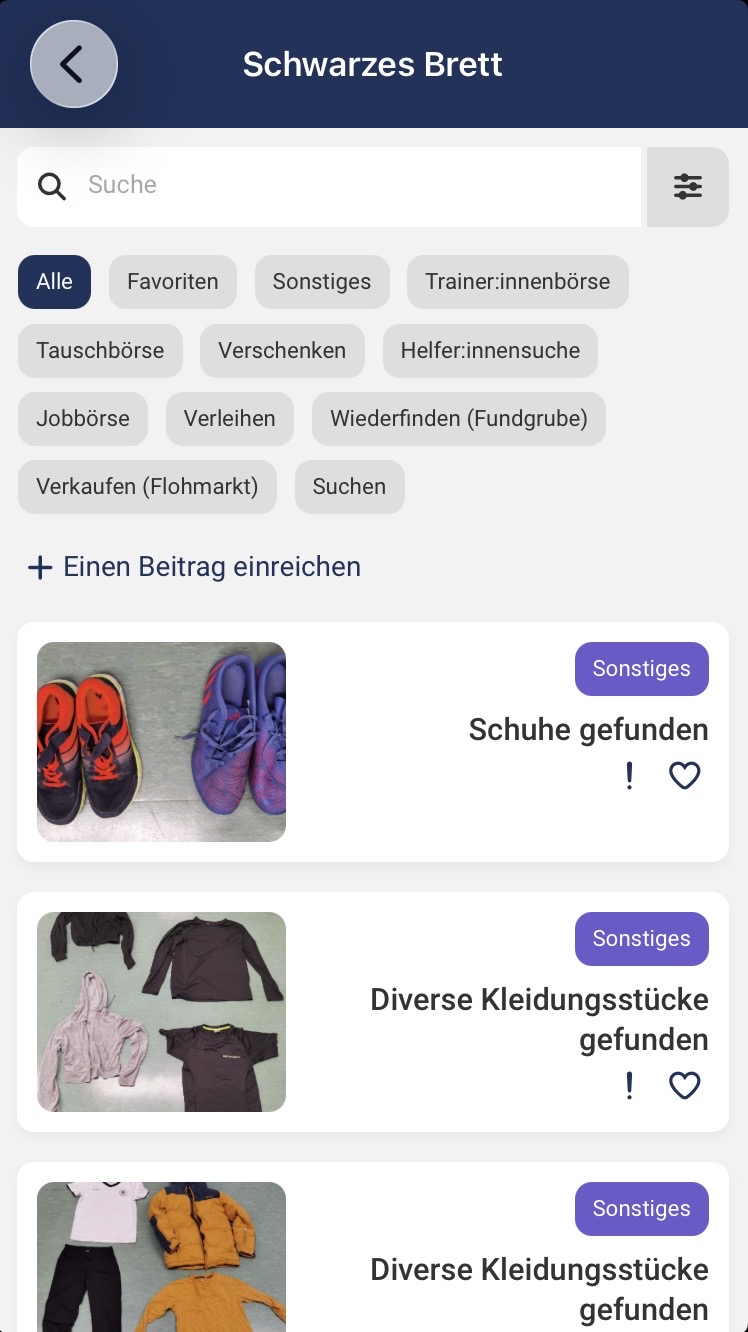Viewport: 748px width, 1332px height.
Task: Select the Tauschbörse chip
Action: [100, 351]
